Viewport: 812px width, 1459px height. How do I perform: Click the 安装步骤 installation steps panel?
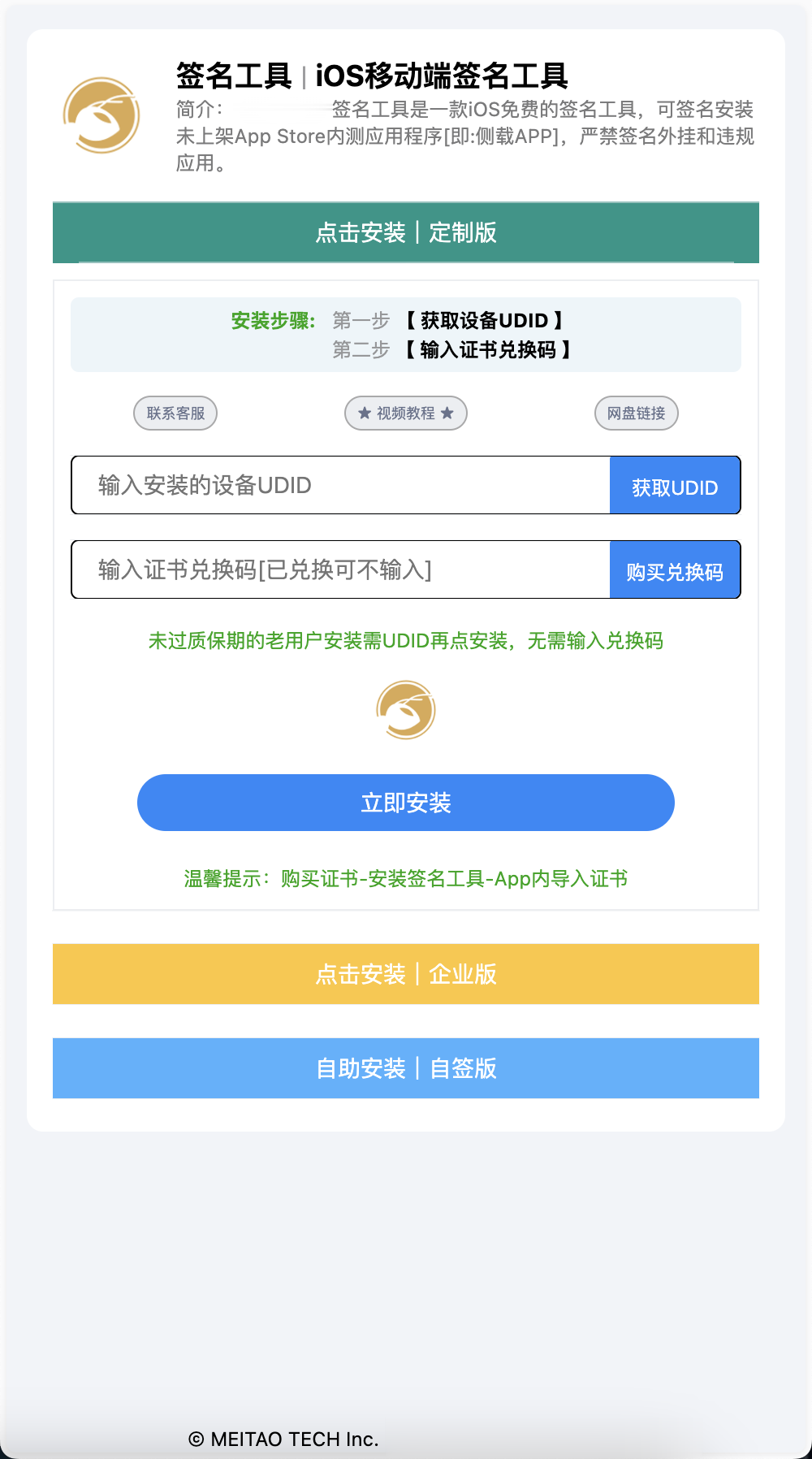click(x=406, y=334)
